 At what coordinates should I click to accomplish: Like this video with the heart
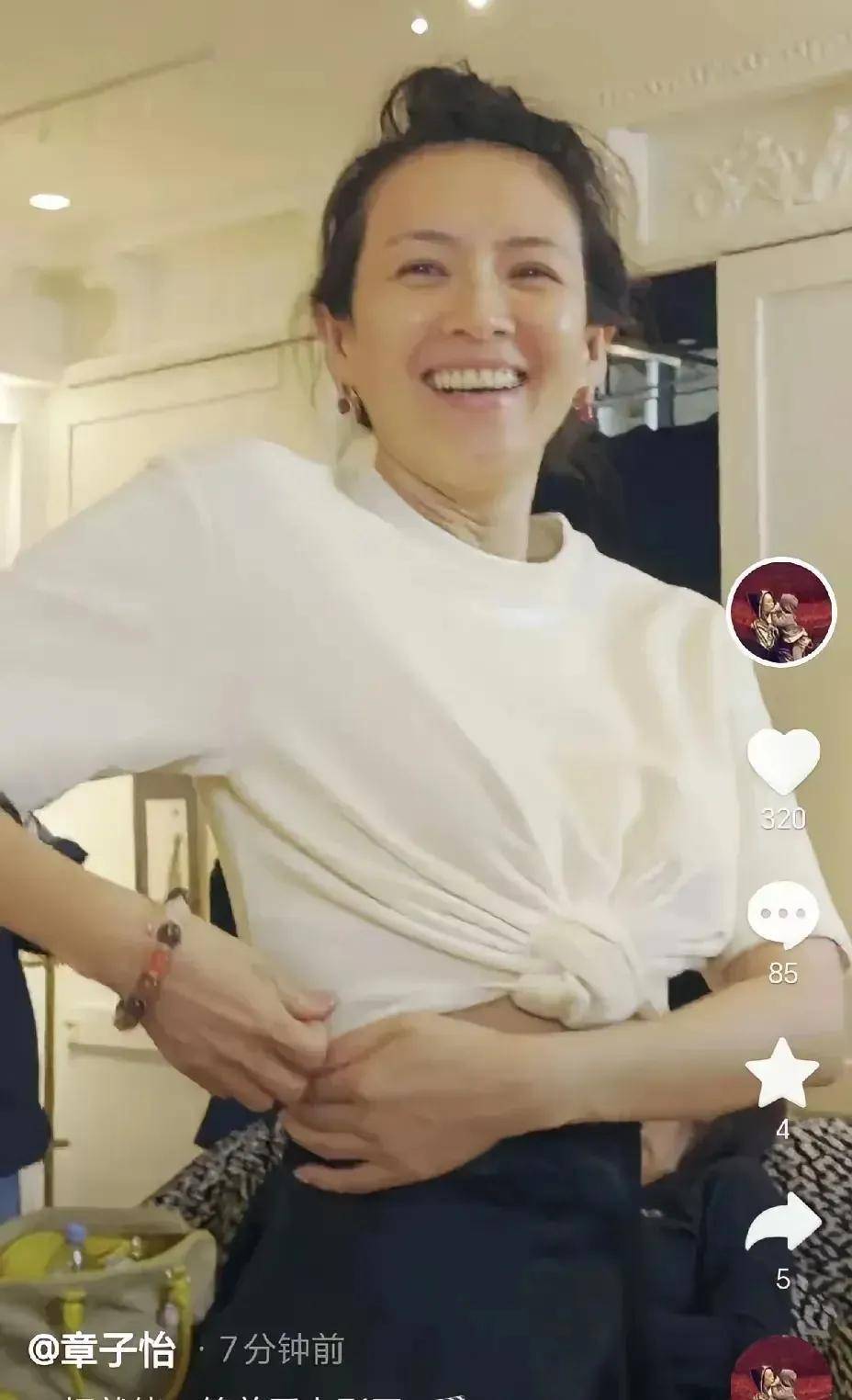782,761
